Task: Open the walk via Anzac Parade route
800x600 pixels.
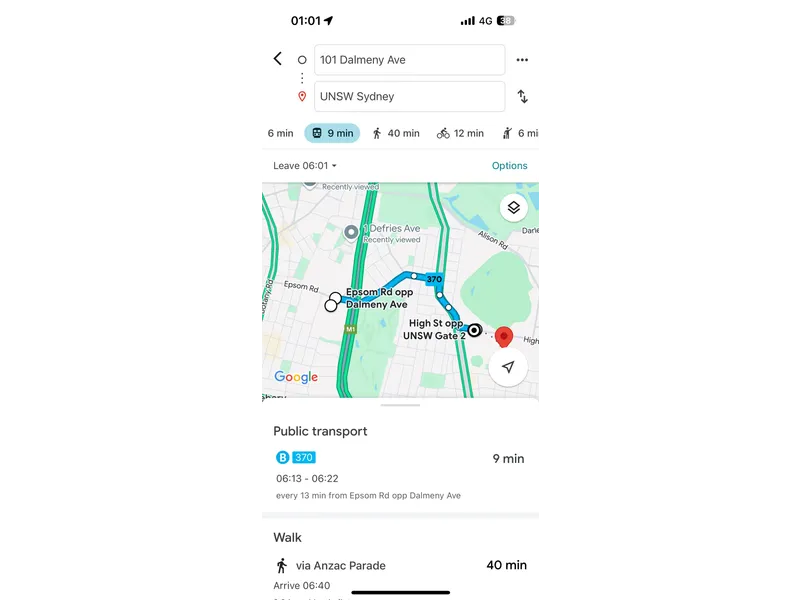Action: point(400,565)
